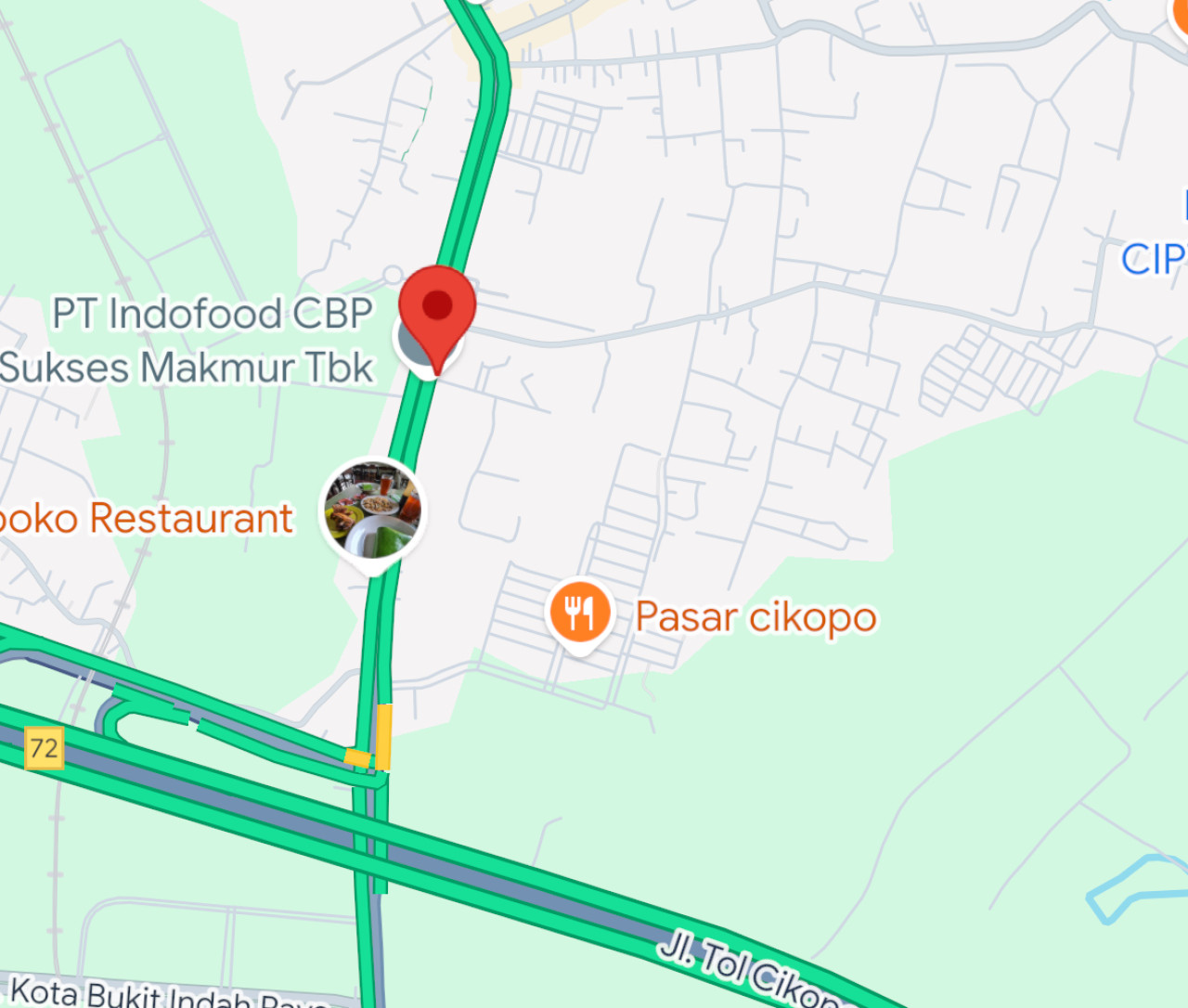Viewport: 1188px width, 1008px height.
Task: Open the Pasar cikopo restaurant marker
Action: coord(579,614)
